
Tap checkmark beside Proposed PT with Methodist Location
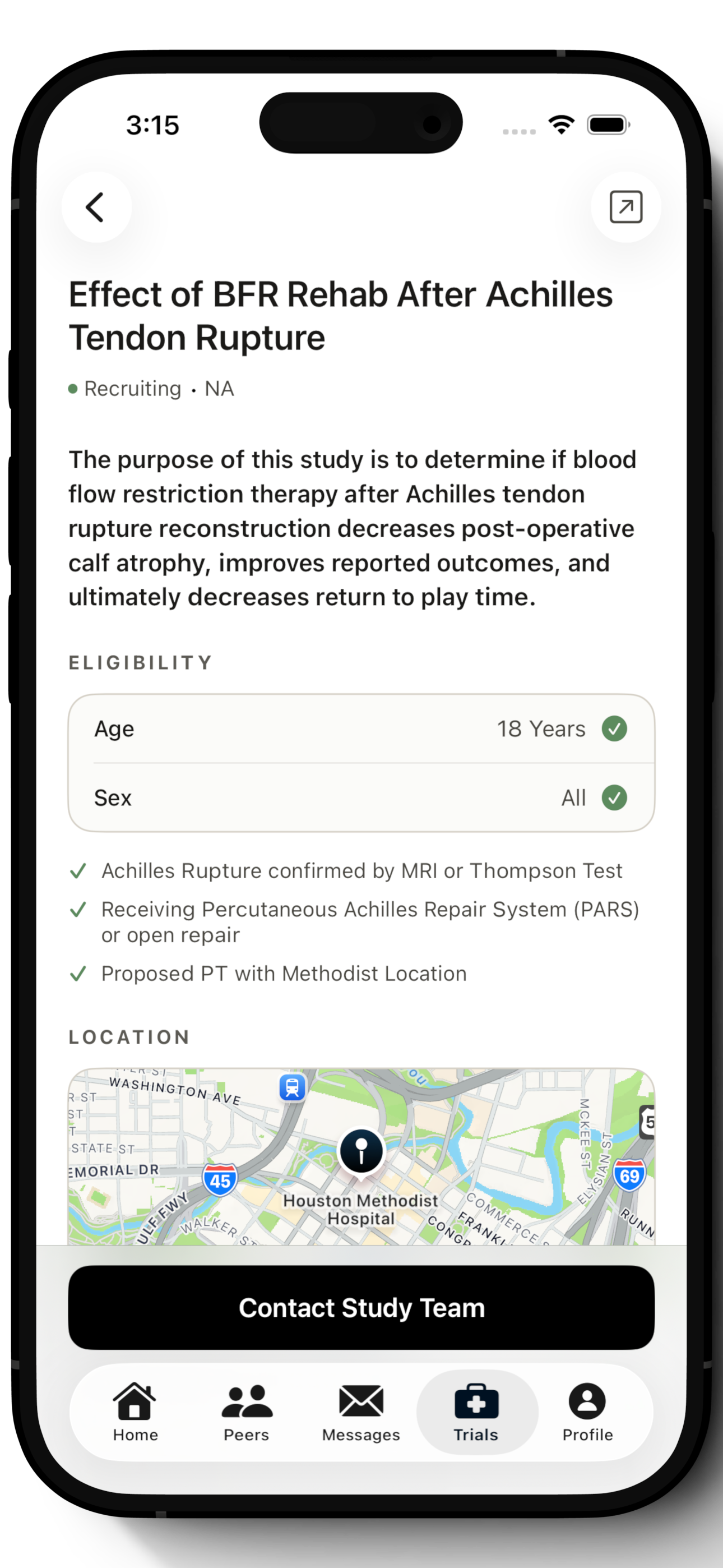pyautogui.click(x=78, y=972)
